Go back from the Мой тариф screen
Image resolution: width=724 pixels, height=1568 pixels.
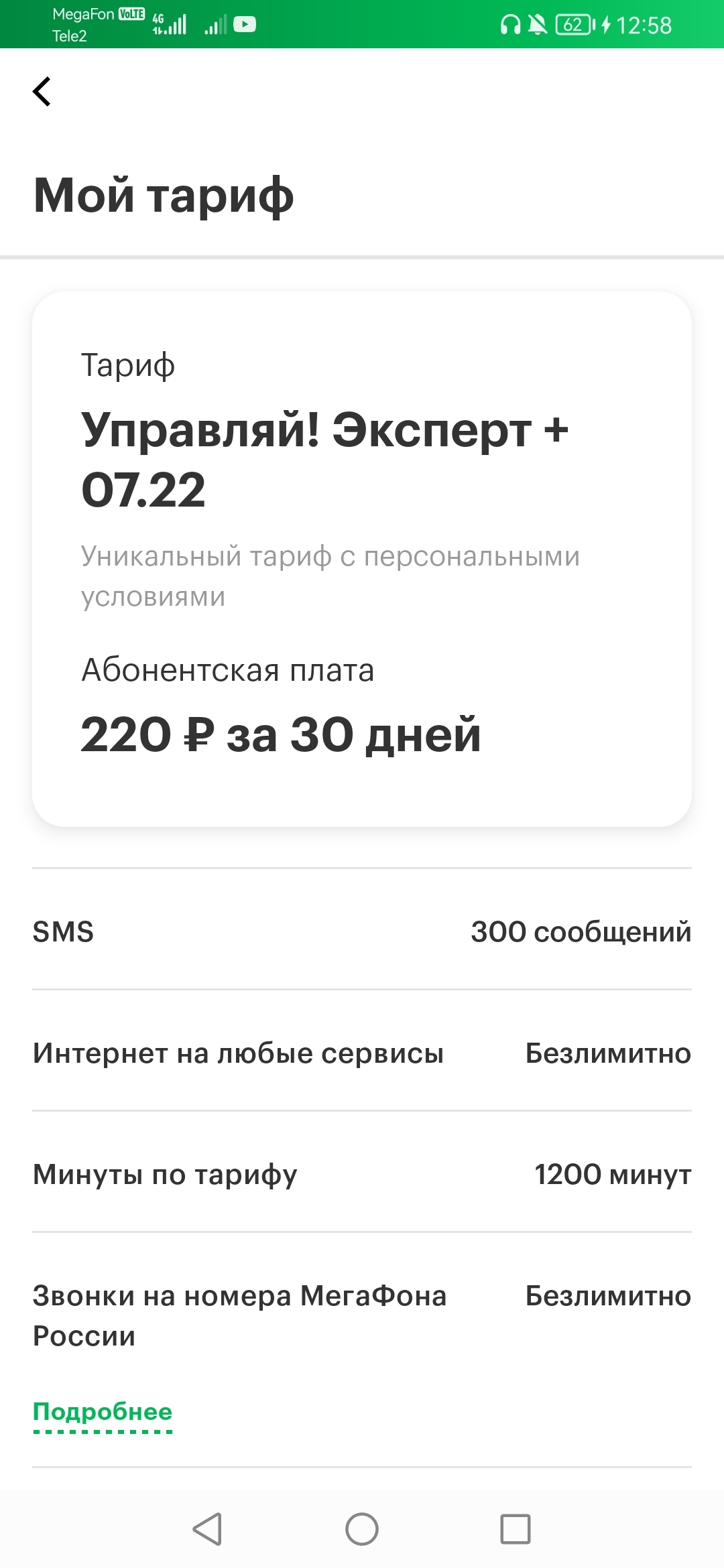click(42, 92)
